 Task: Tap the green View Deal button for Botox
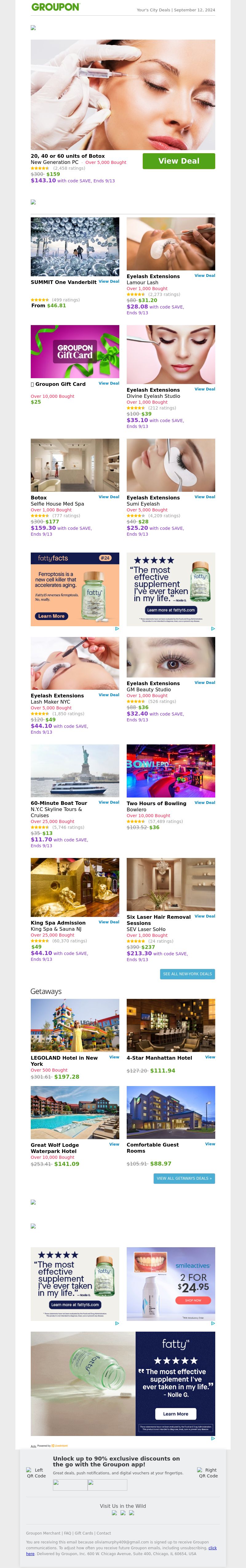pyautogui.click(x=179, y=161)
